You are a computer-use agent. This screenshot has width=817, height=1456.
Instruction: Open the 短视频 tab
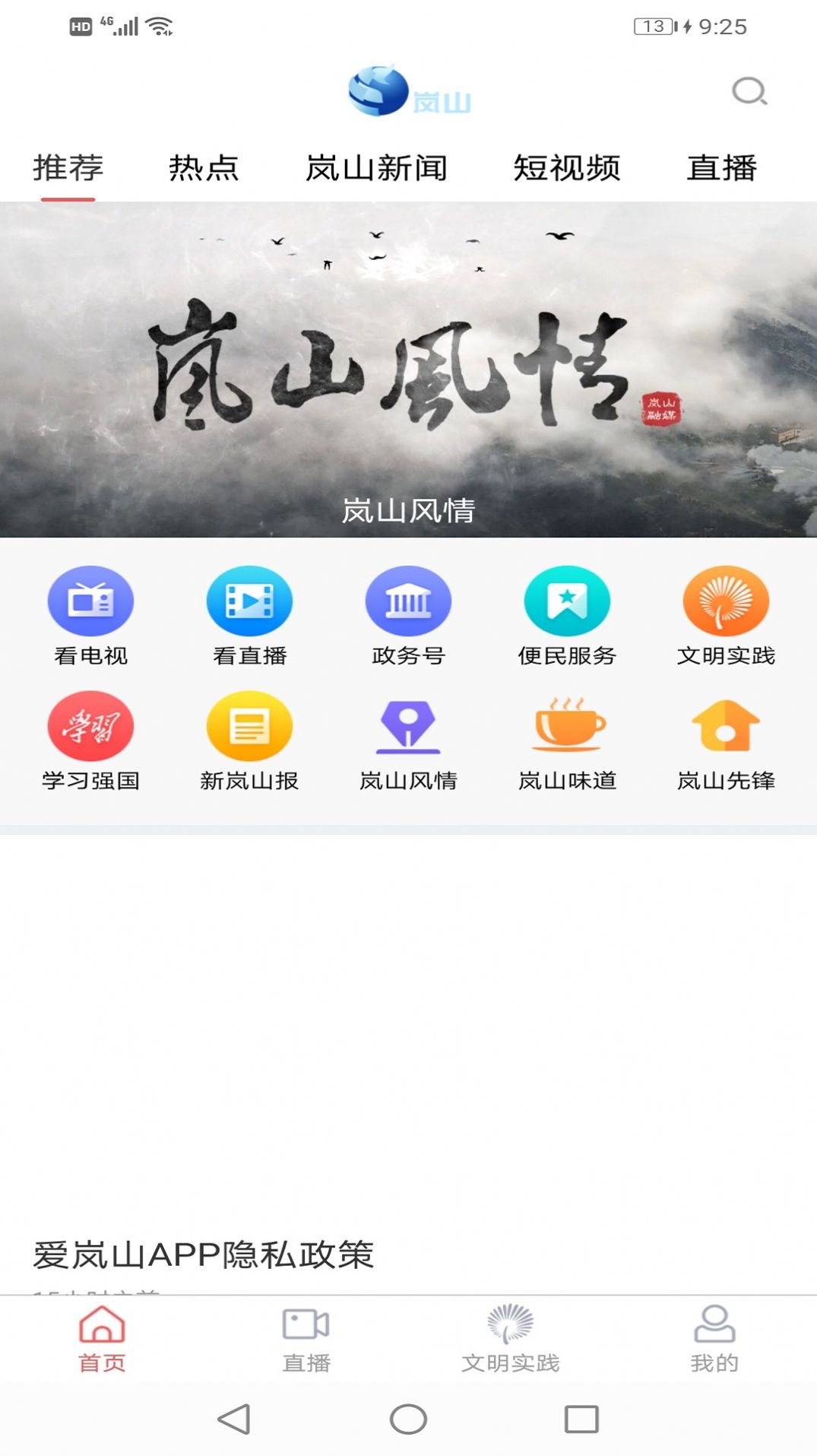click(567, 169)
